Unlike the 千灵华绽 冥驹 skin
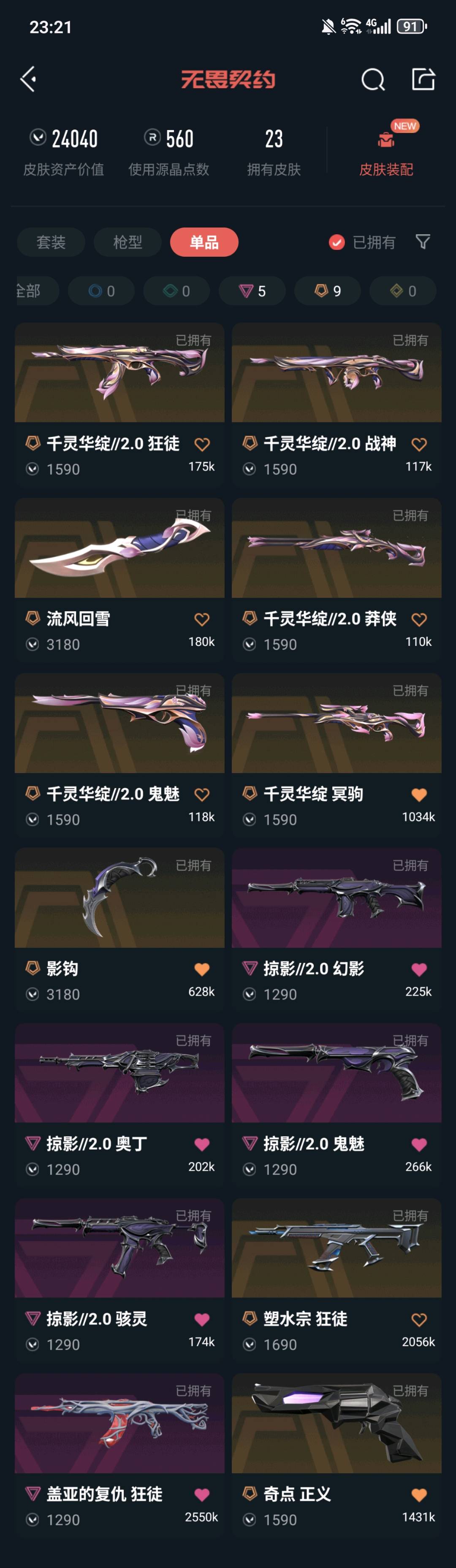Screen dimensions: 456x1568 click(x=419, y=795)
